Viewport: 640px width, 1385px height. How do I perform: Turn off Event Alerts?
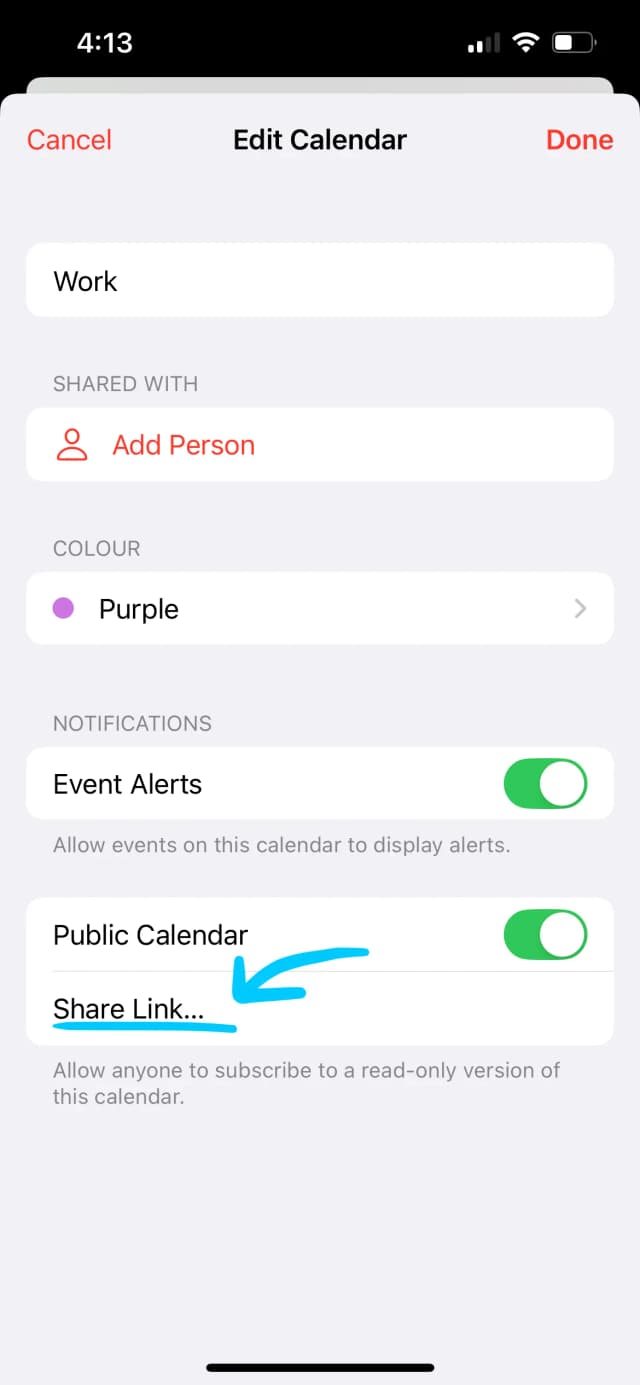tap(545, 784)
